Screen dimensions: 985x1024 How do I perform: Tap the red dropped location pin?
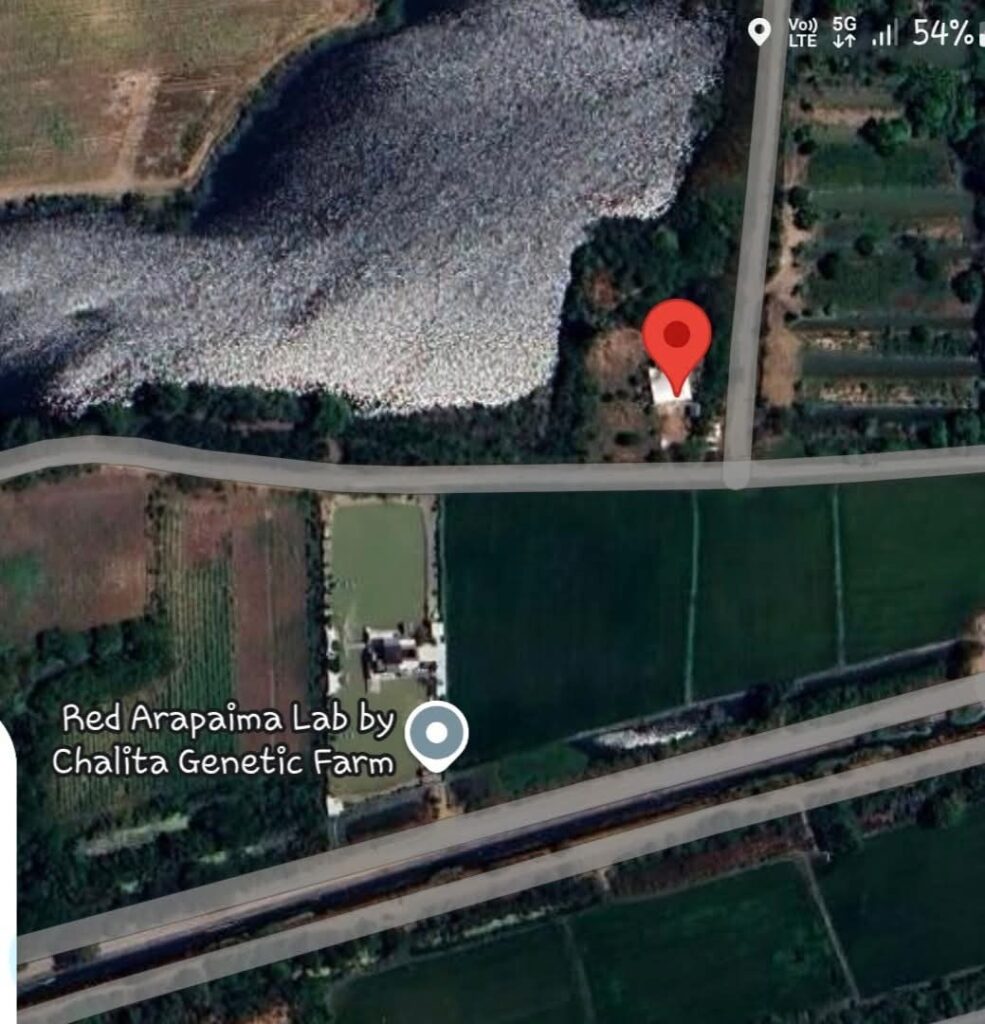point(677,341)
